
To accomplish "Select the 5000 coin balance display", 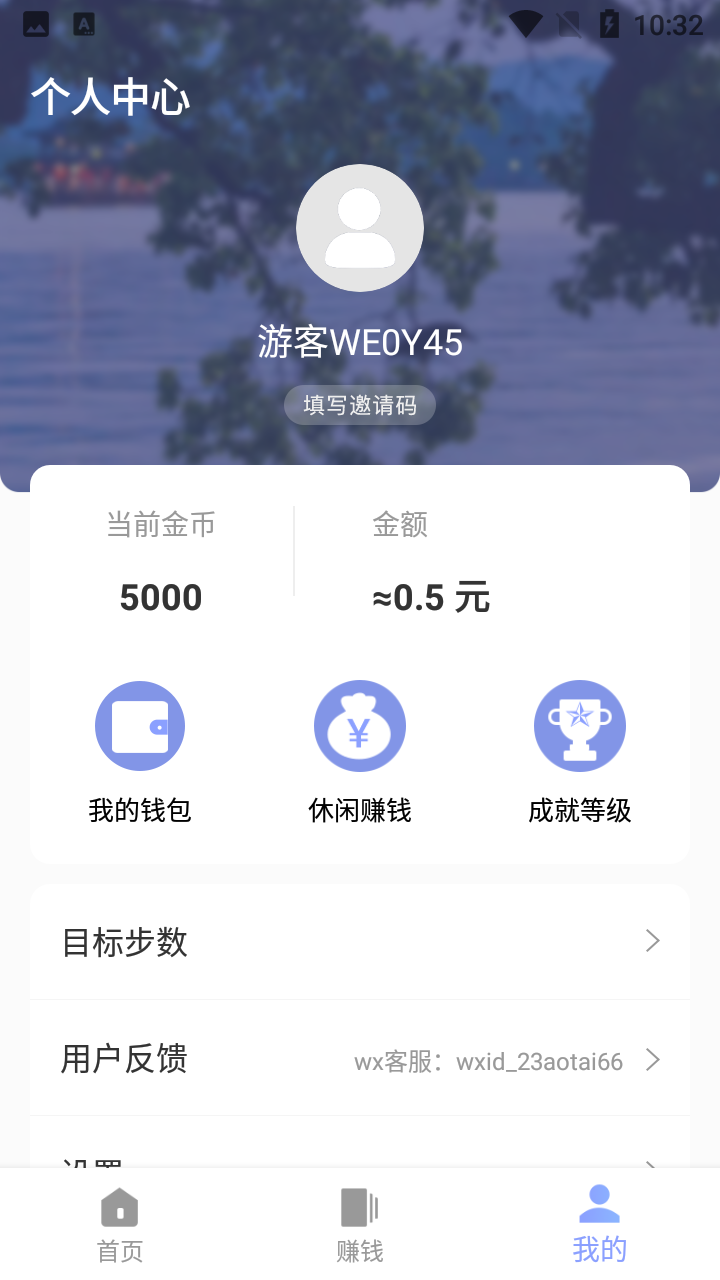I will [160, 597].
